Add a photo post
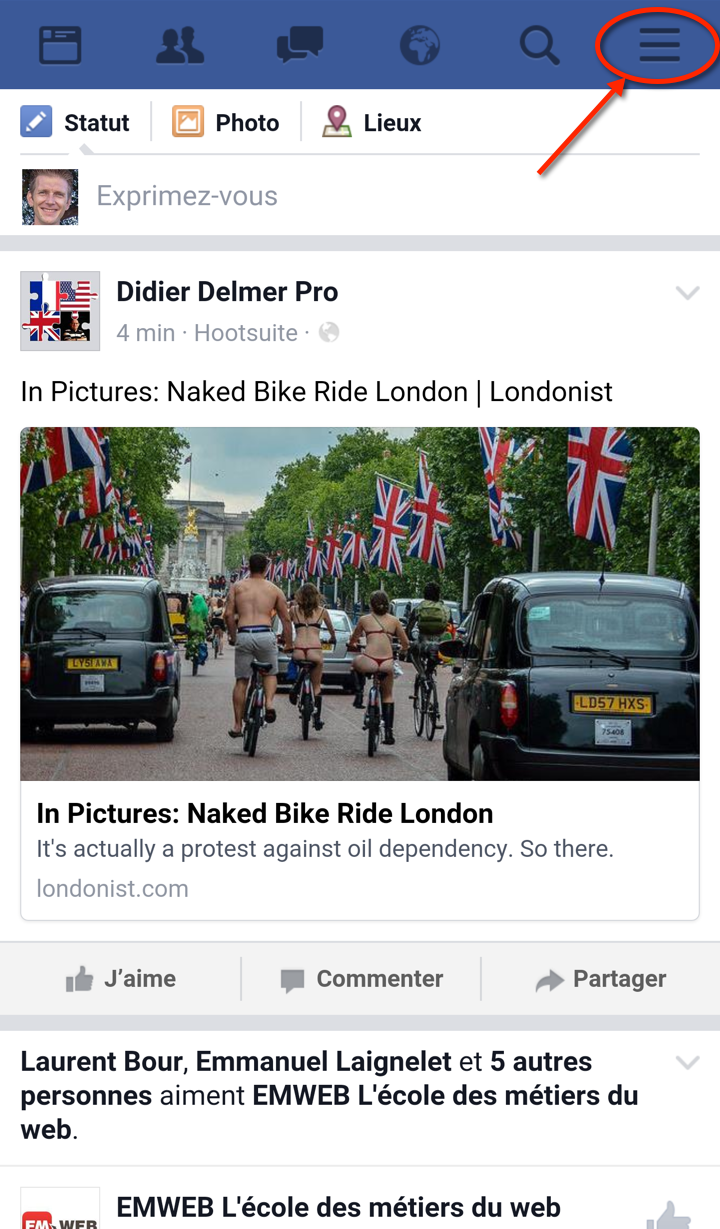The width and height of the screenshot is (720, 1229). click(x=226, y=123)
